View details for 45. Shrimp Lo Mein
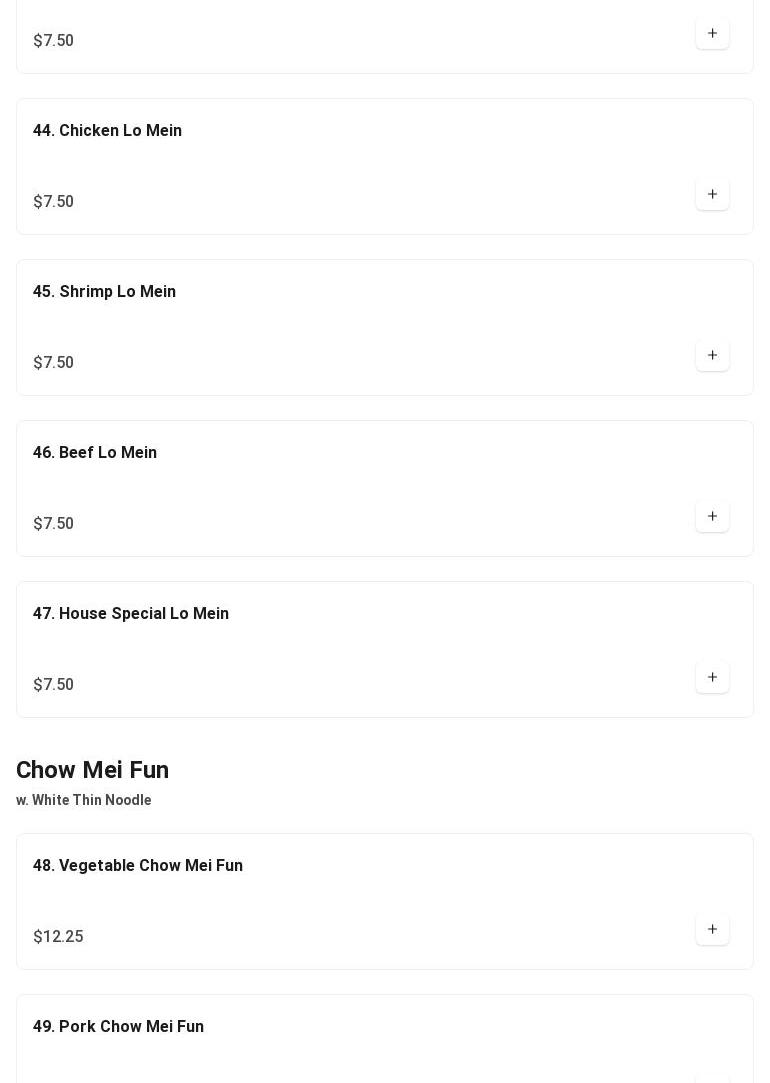 click(x=104, y=292)
